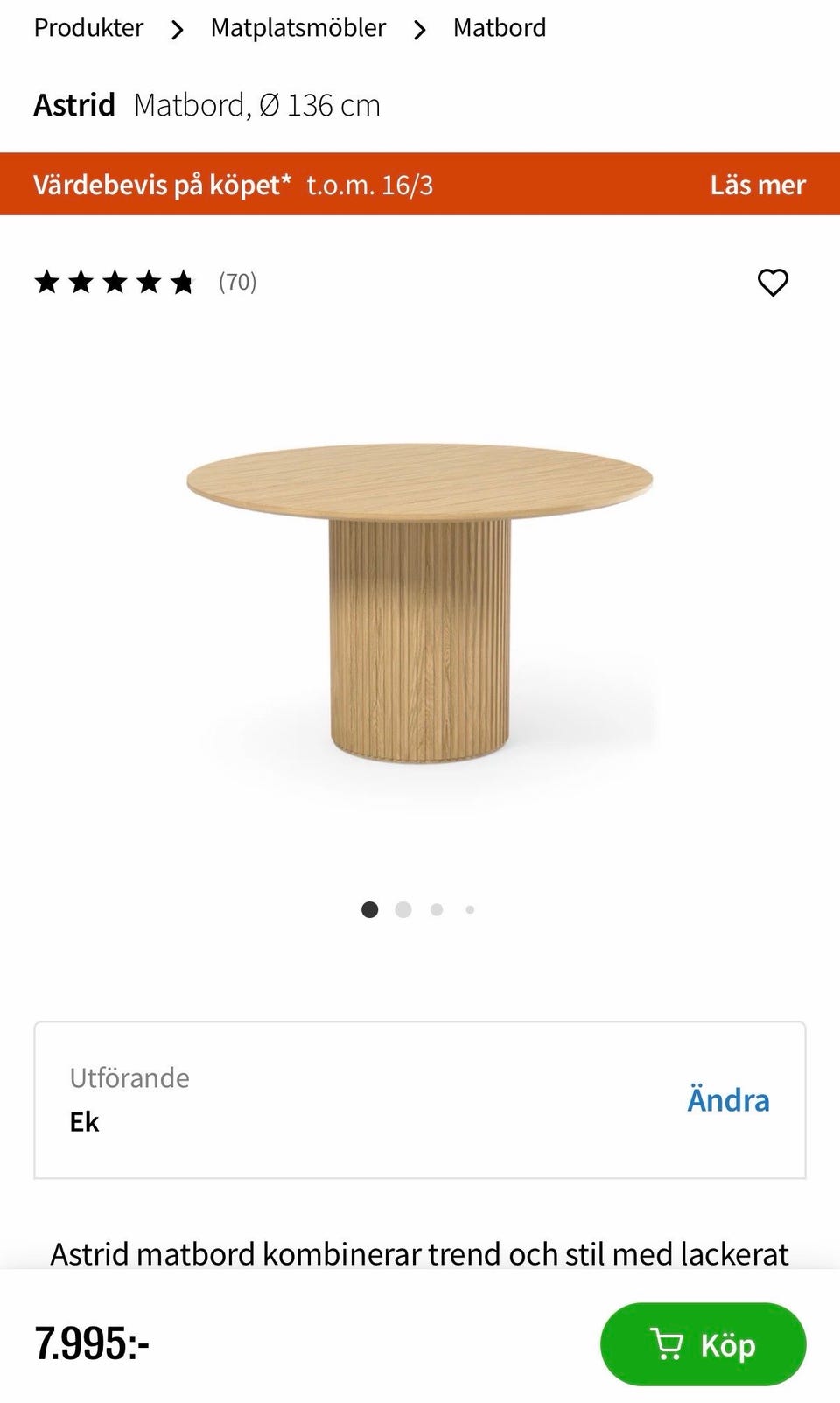
Task: Click the fourth rating star
Action: click(x=148, y=282)
